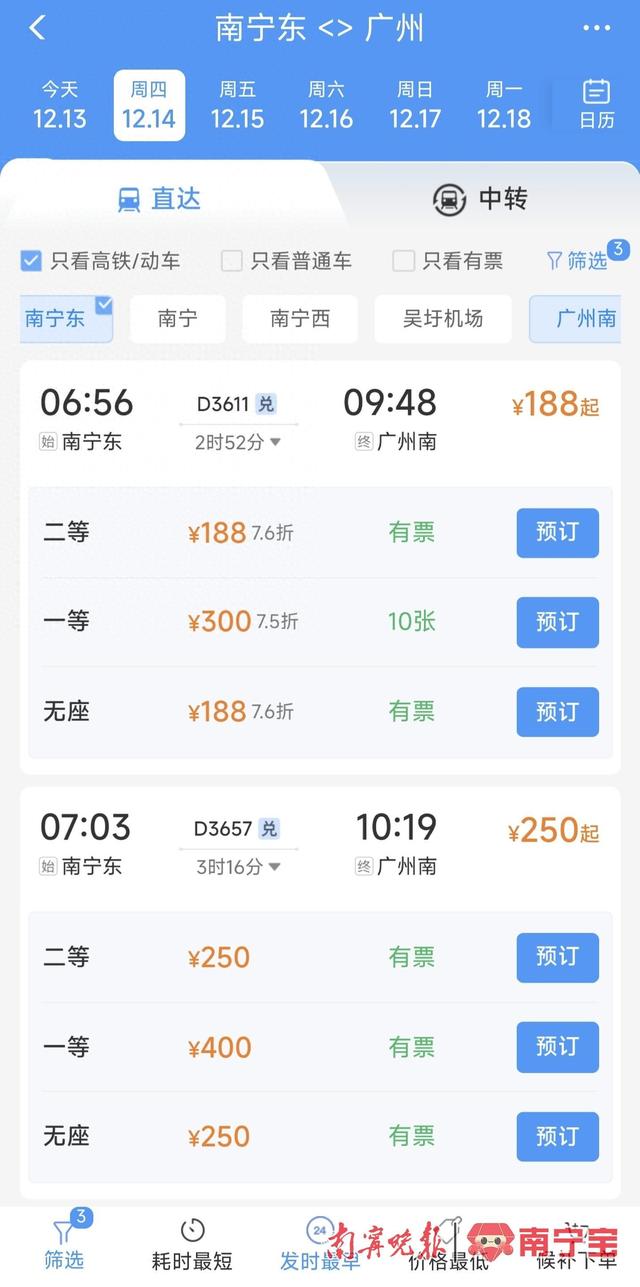Book the 无座 ¥188 ticket on D3611
Image resolution: width=640 pixels, height=1287 pixels.
(x=557, y=712)
